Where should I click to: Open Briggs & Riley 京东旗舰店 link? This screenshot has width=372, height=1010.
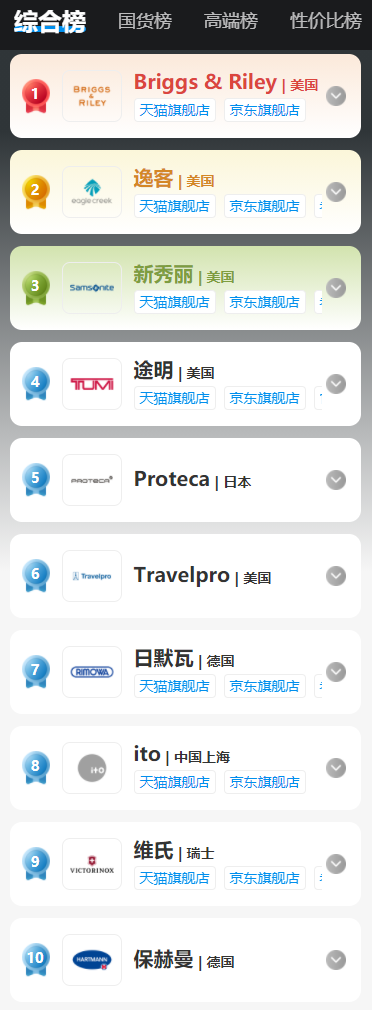[x=265, y=110]
